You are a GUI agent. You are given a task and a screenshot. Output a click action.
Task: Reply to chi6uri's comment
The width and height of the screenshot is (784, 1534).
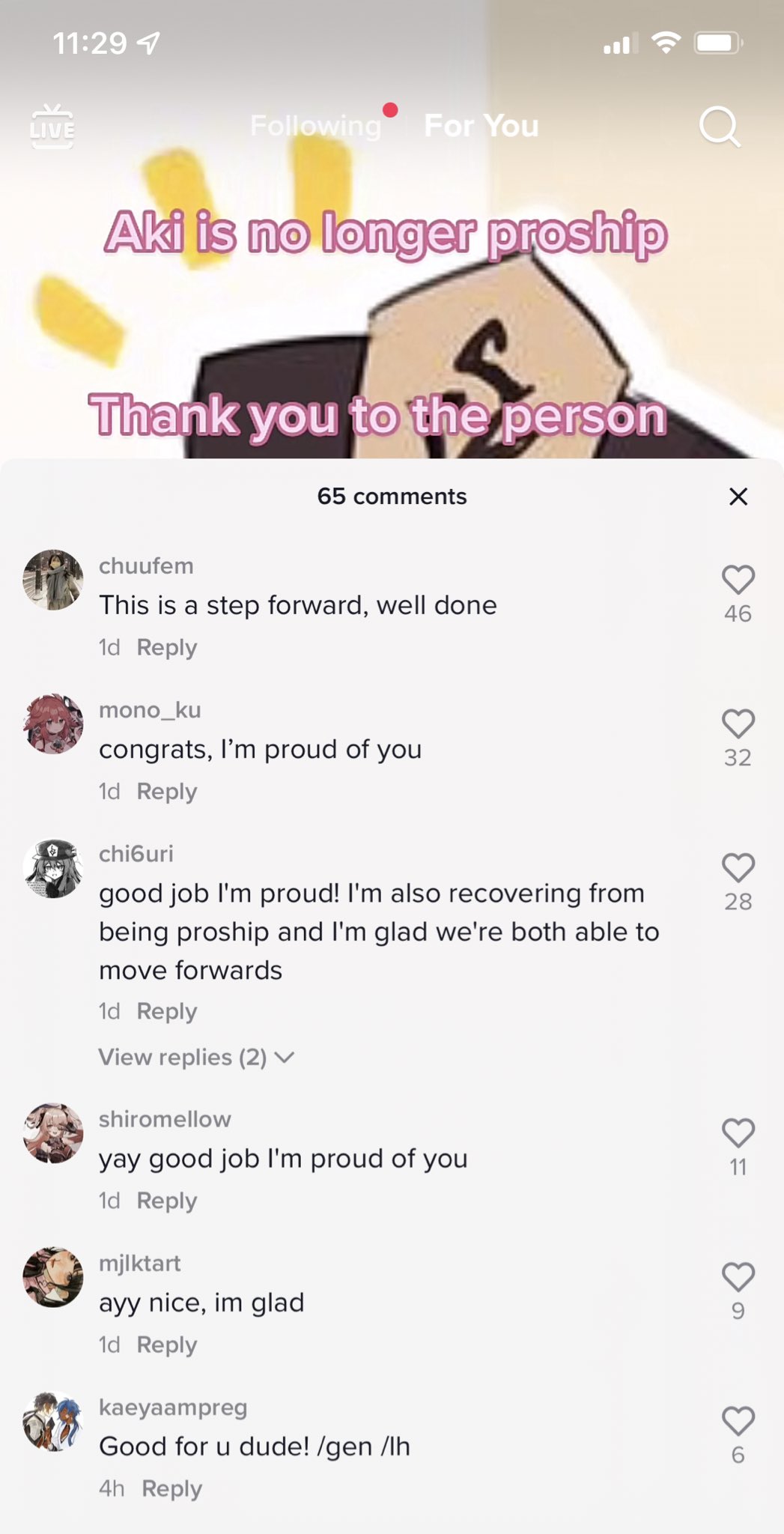tap(166, 1011)
